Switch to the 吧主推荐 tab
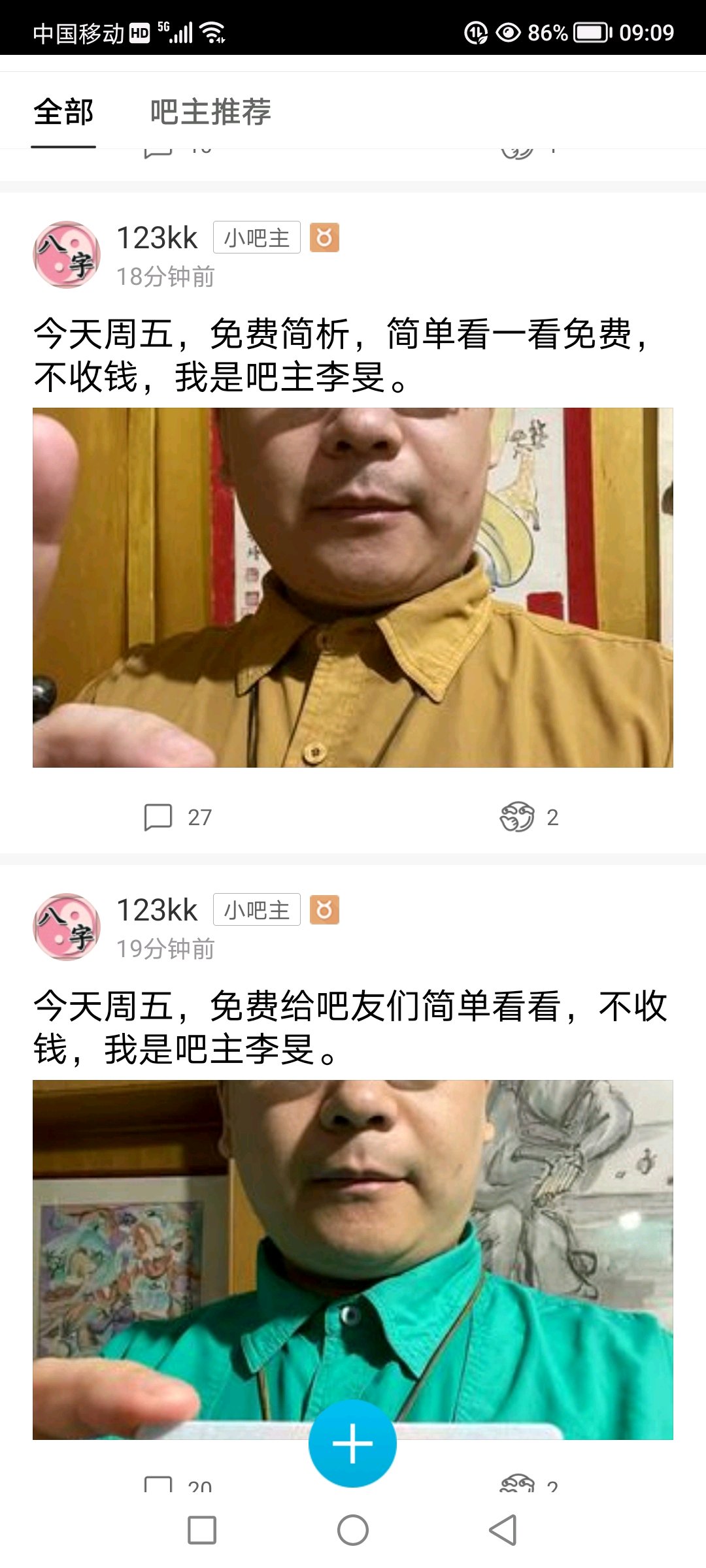The width and height of the screenshot is (706, 1568). tap(210, 112)
